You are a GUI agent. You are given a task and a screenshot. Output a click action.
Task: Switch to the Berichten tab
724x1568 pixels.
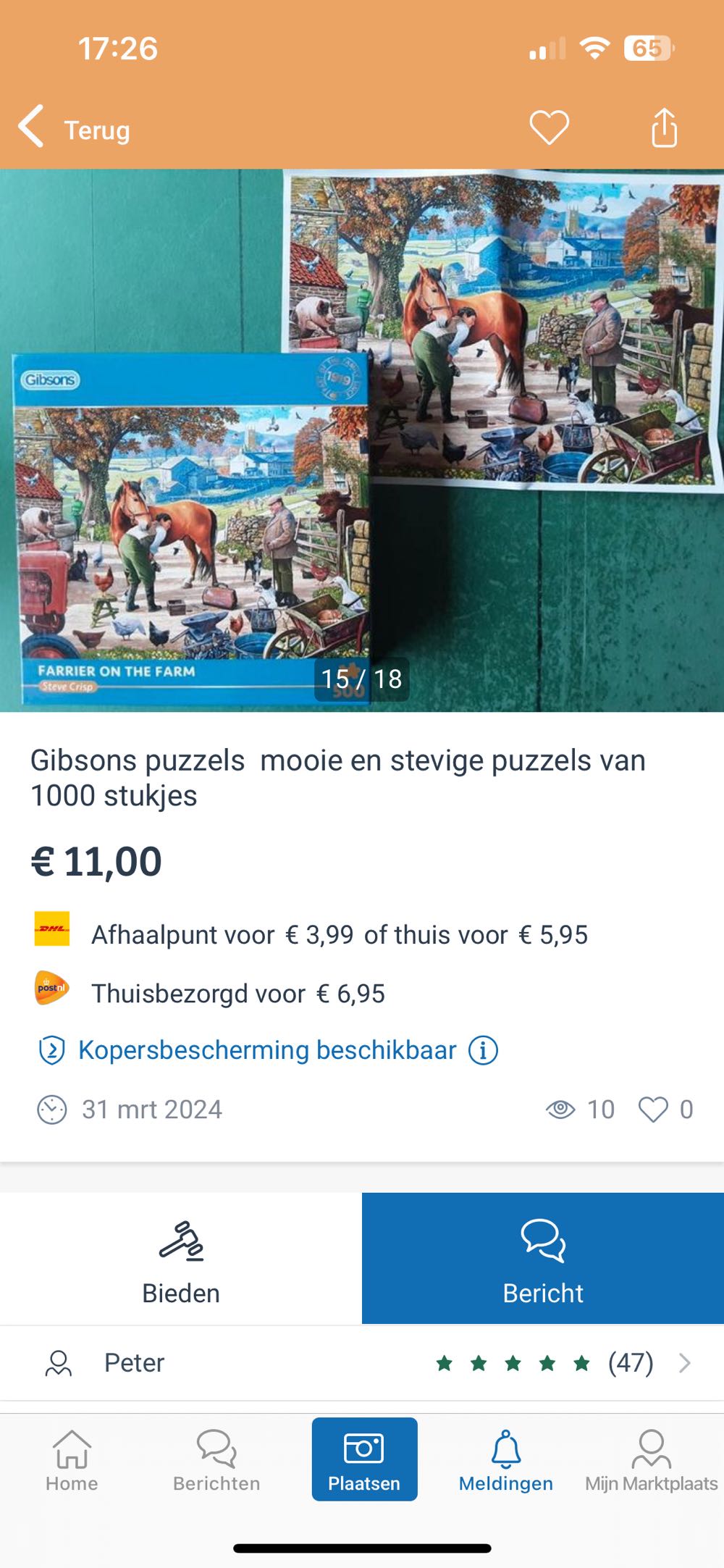click(216, 1460)
